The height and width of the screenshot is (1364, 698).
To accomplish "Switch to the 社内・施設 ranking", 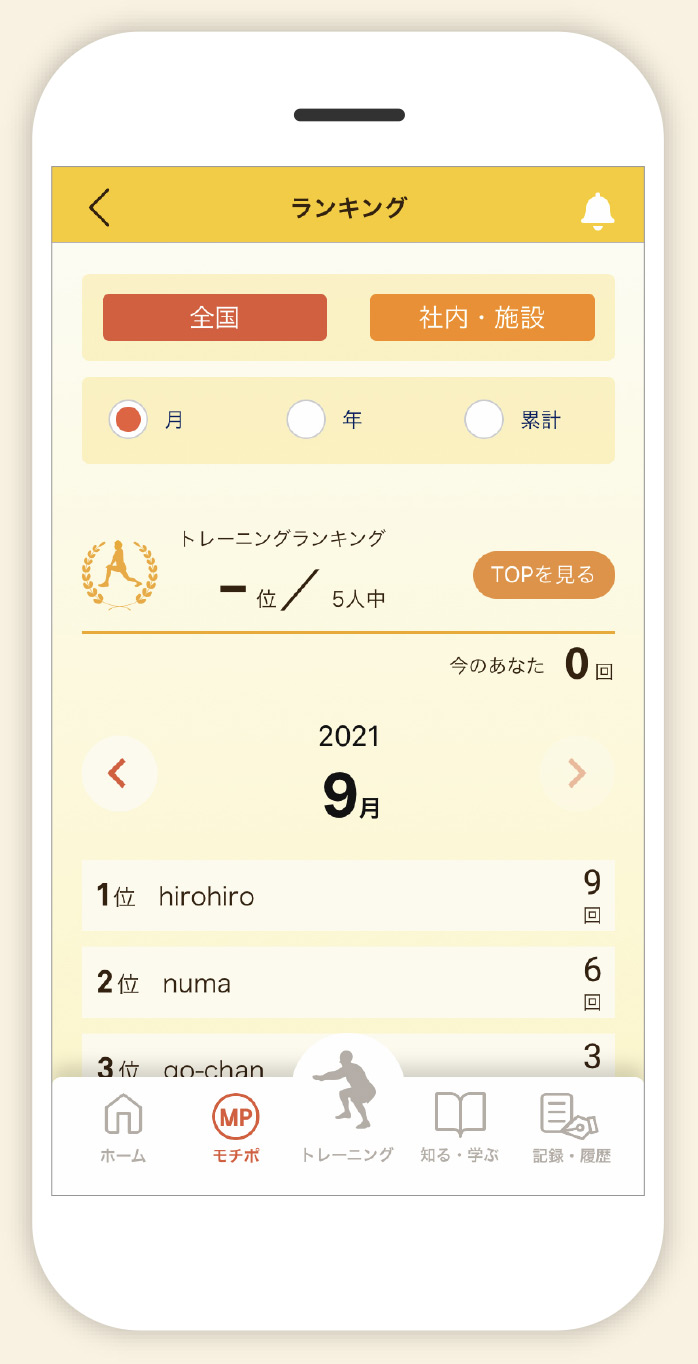I will click(482, 317).
